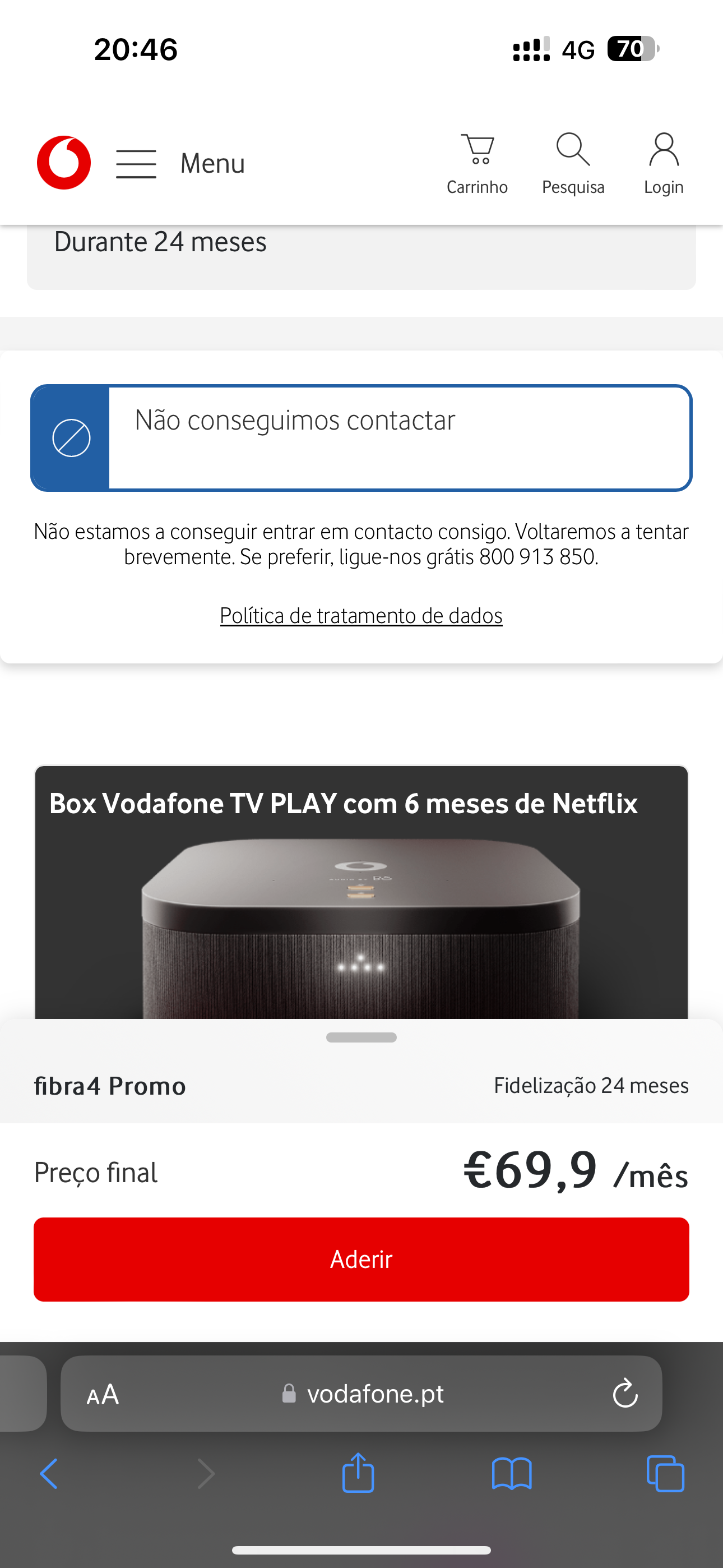Screen dimensions: 723x1568
Task: Select the Box Vodafone TV PLAY banner
Action: click(361, 883)
